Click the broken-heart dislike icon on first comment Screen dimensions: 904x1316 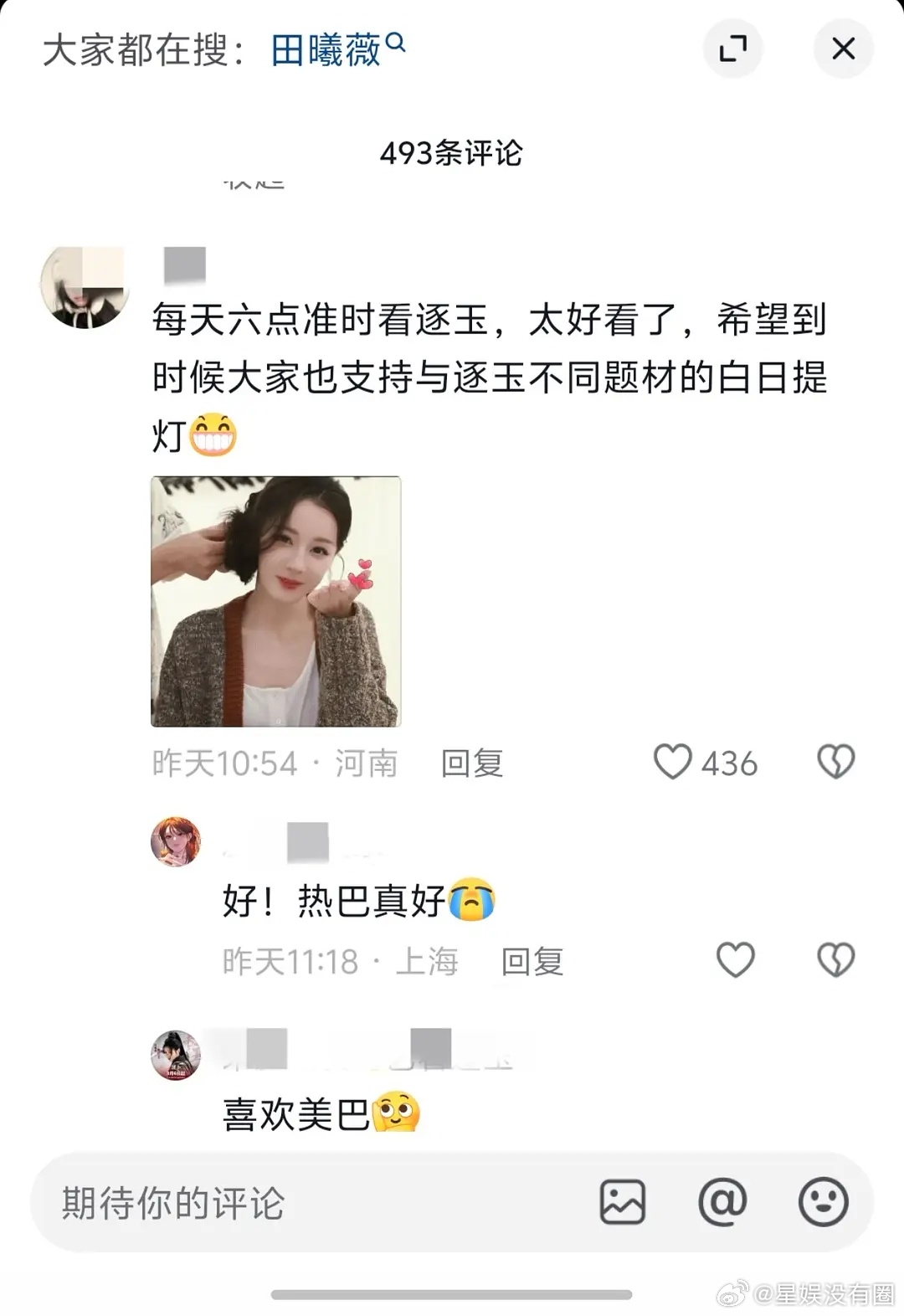coord(837,760)
